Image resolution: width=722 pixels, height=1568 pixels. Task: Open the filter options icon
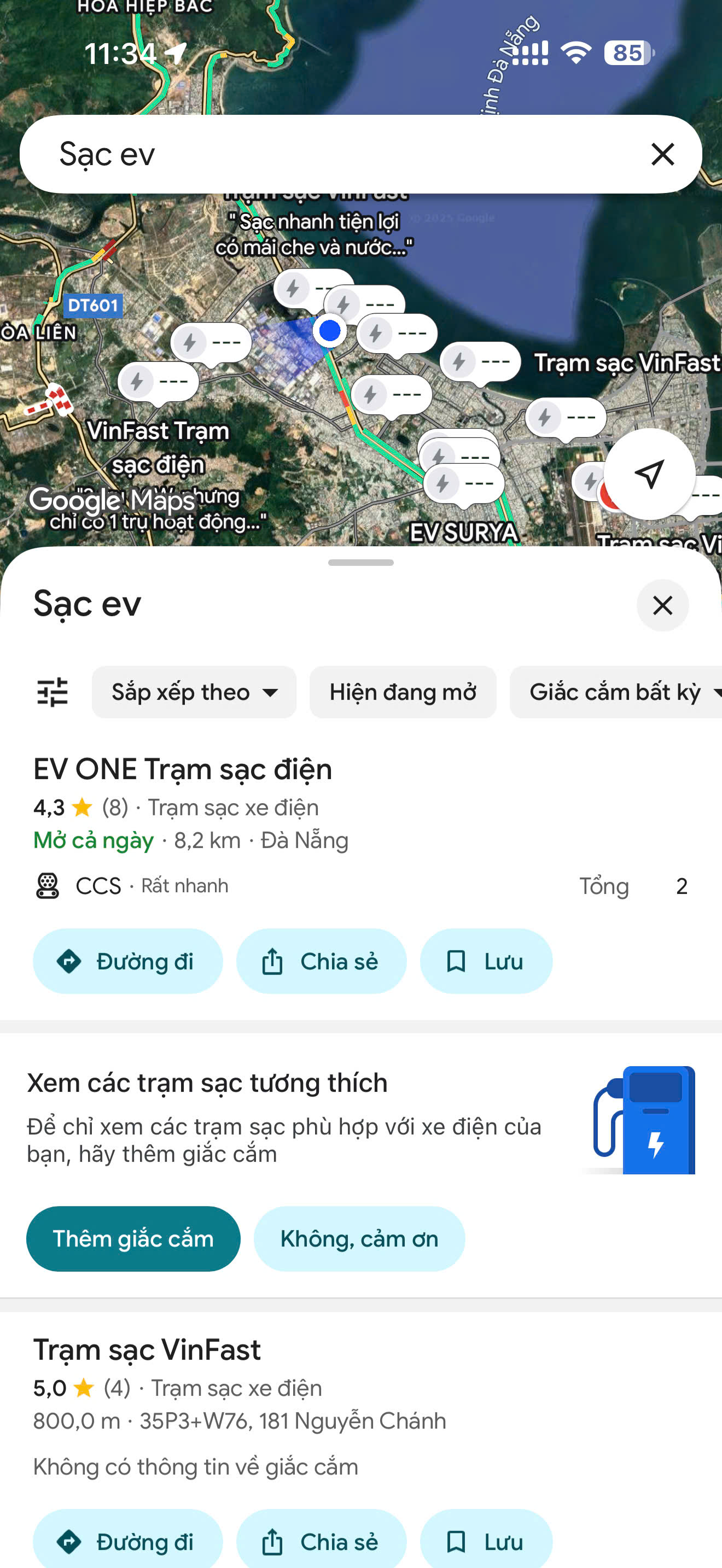click(x=53, y=692)
